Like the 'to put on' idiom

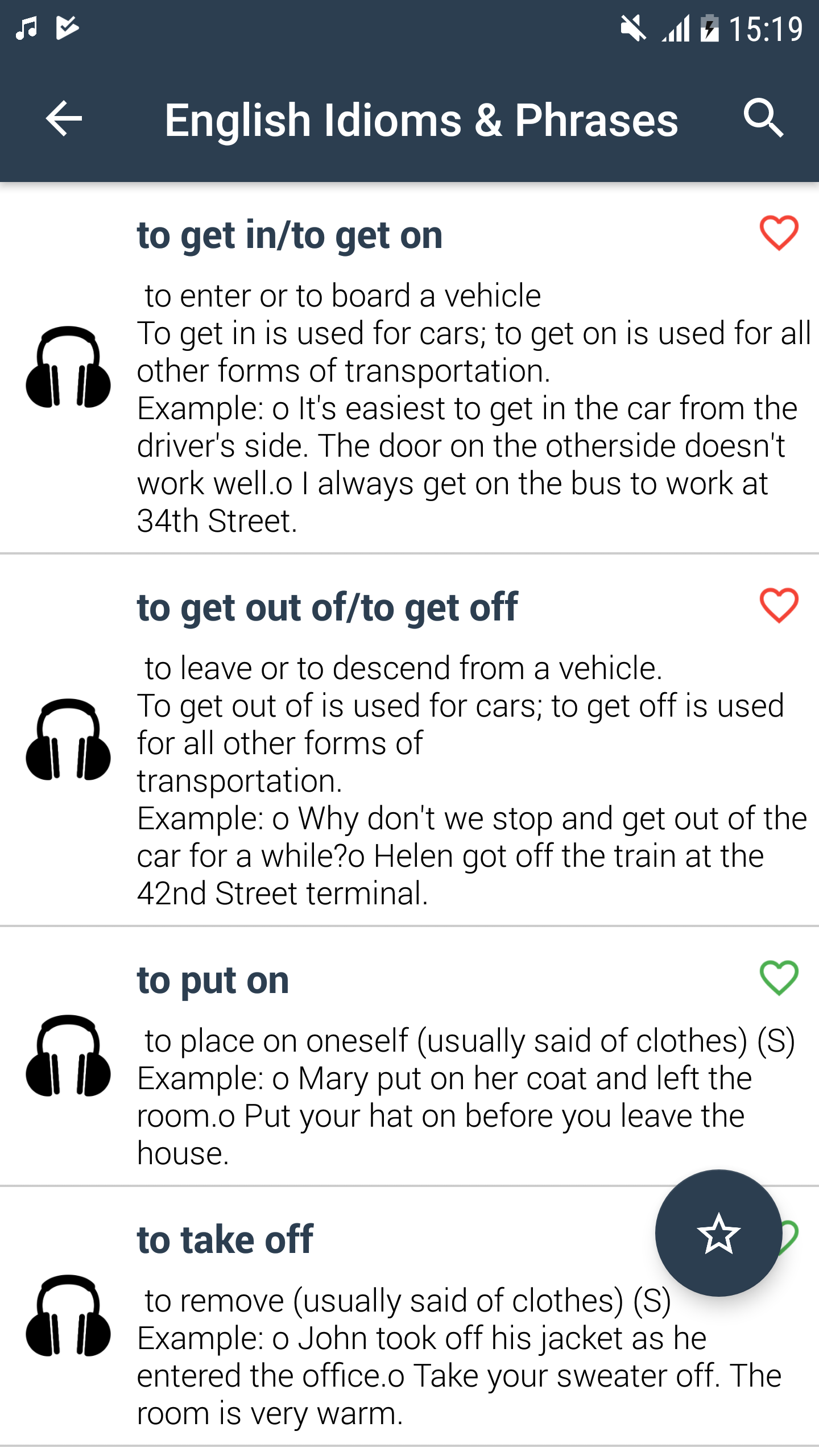779,978
